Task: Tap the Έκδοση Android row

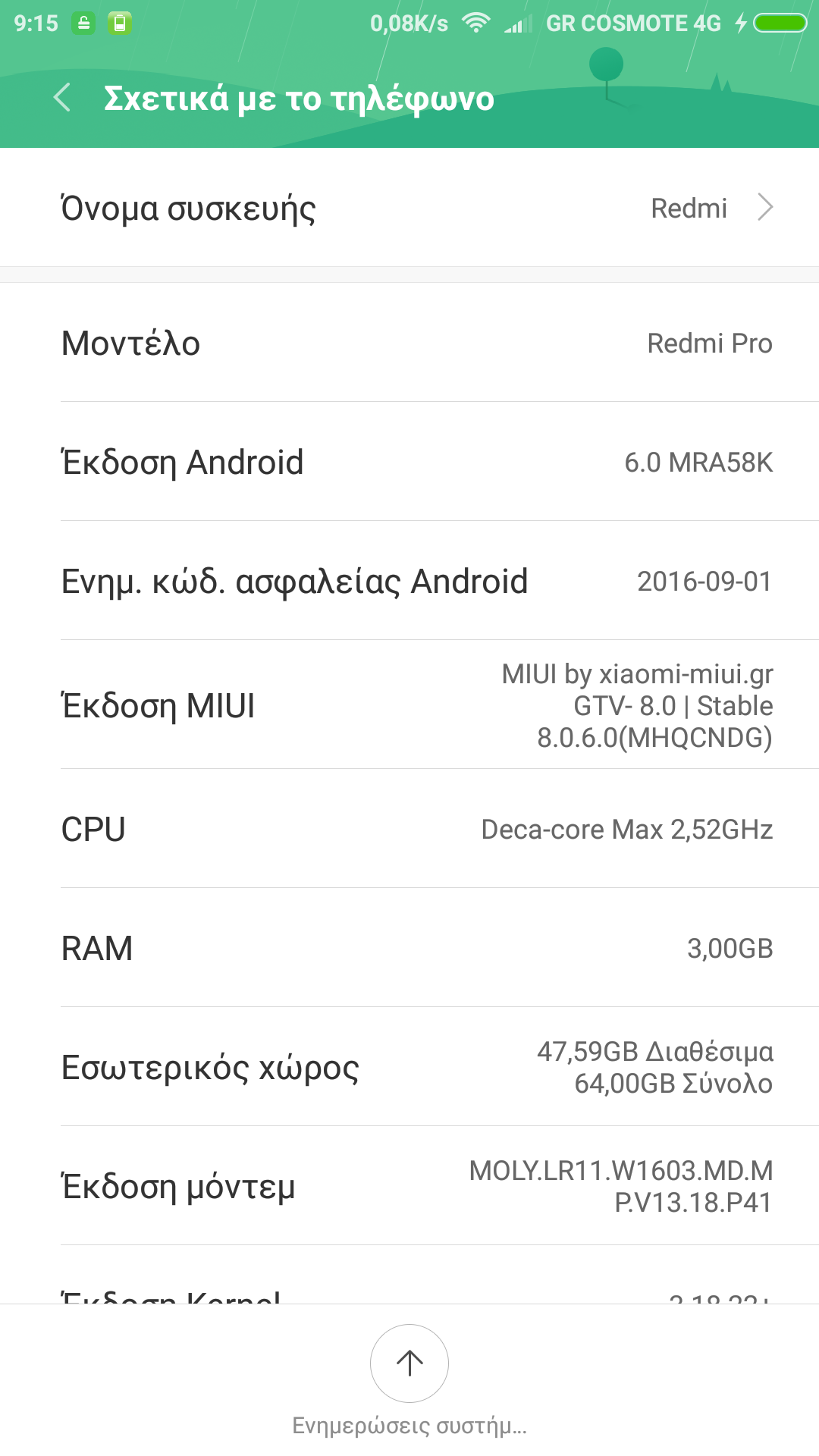Action: (x=409, y=462)
